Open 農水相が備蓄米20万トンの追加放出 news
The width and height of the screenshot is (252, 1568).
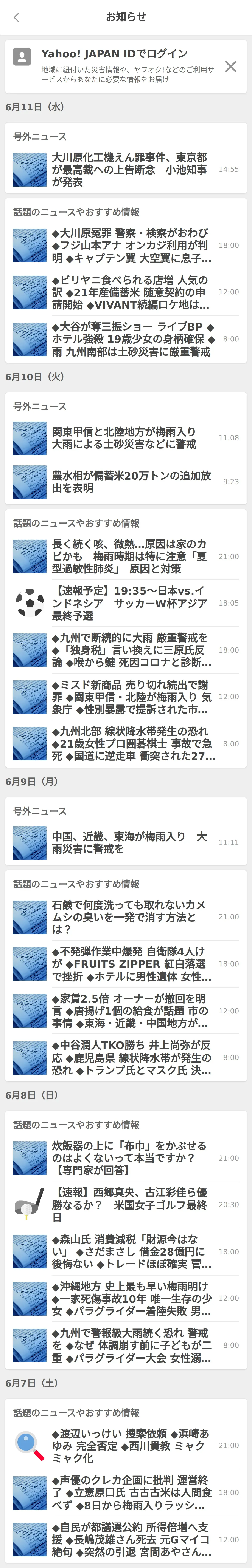[126, 482]
